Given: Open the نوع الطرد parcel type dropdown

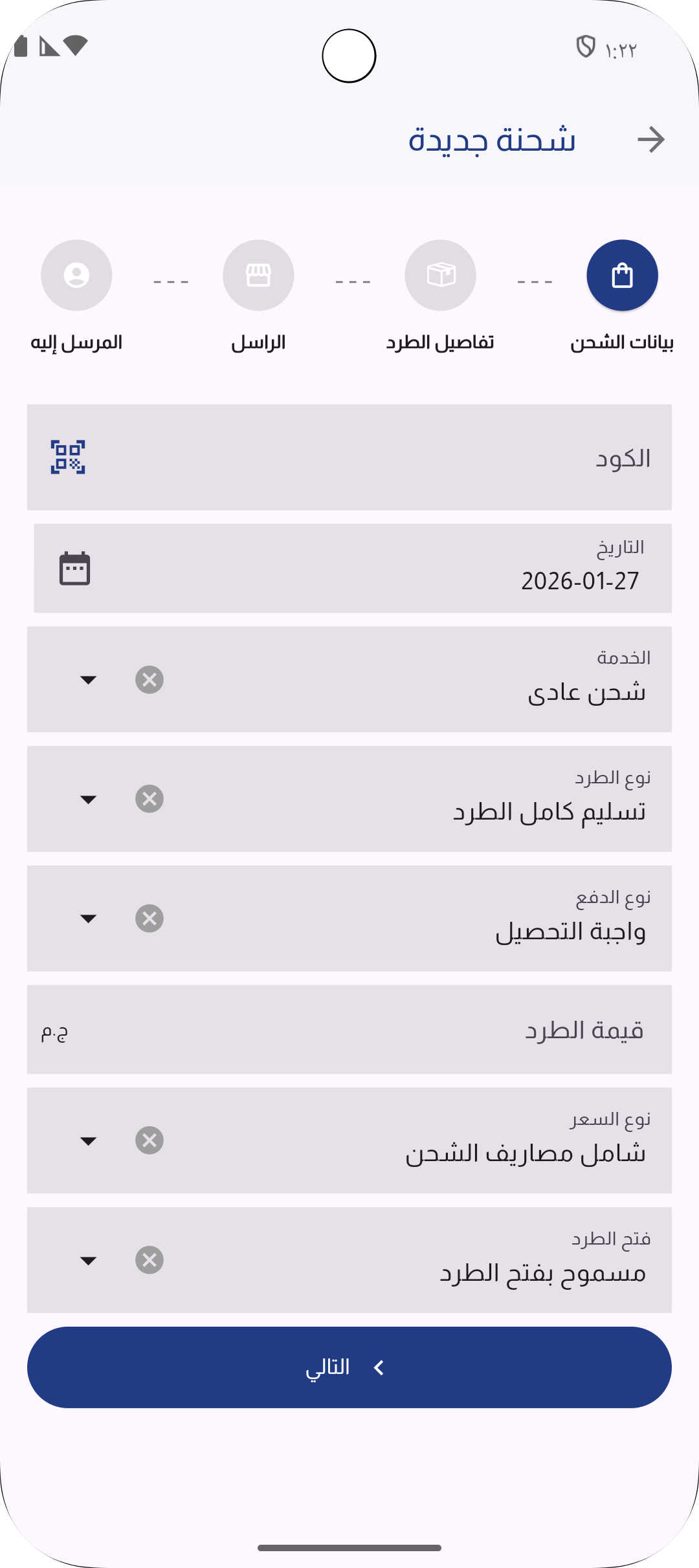Looking at the screenshot, I should (88, 800).
